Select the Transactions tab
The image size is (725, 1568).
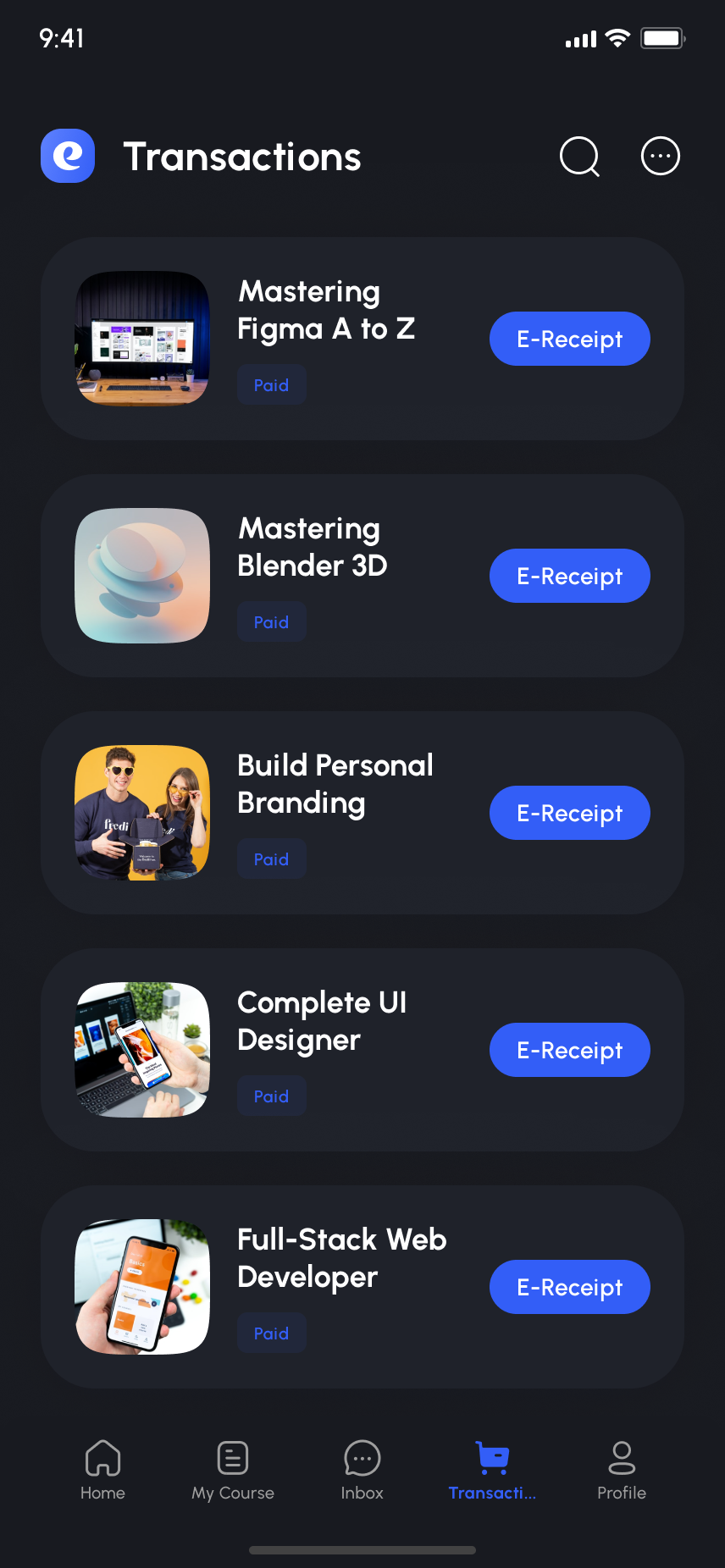[492, 1470]
